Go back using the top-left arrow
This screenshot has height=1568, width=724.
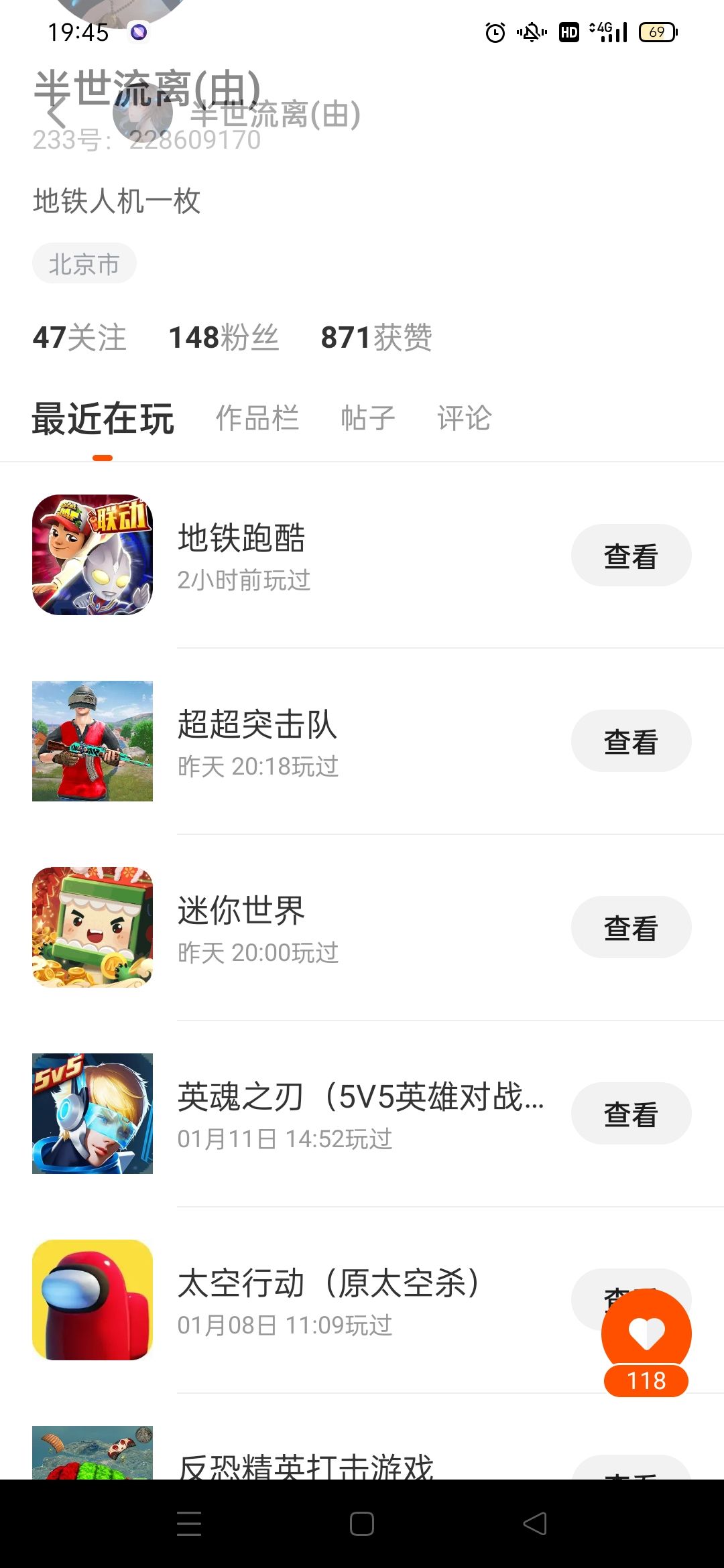(x=56, y=114)
